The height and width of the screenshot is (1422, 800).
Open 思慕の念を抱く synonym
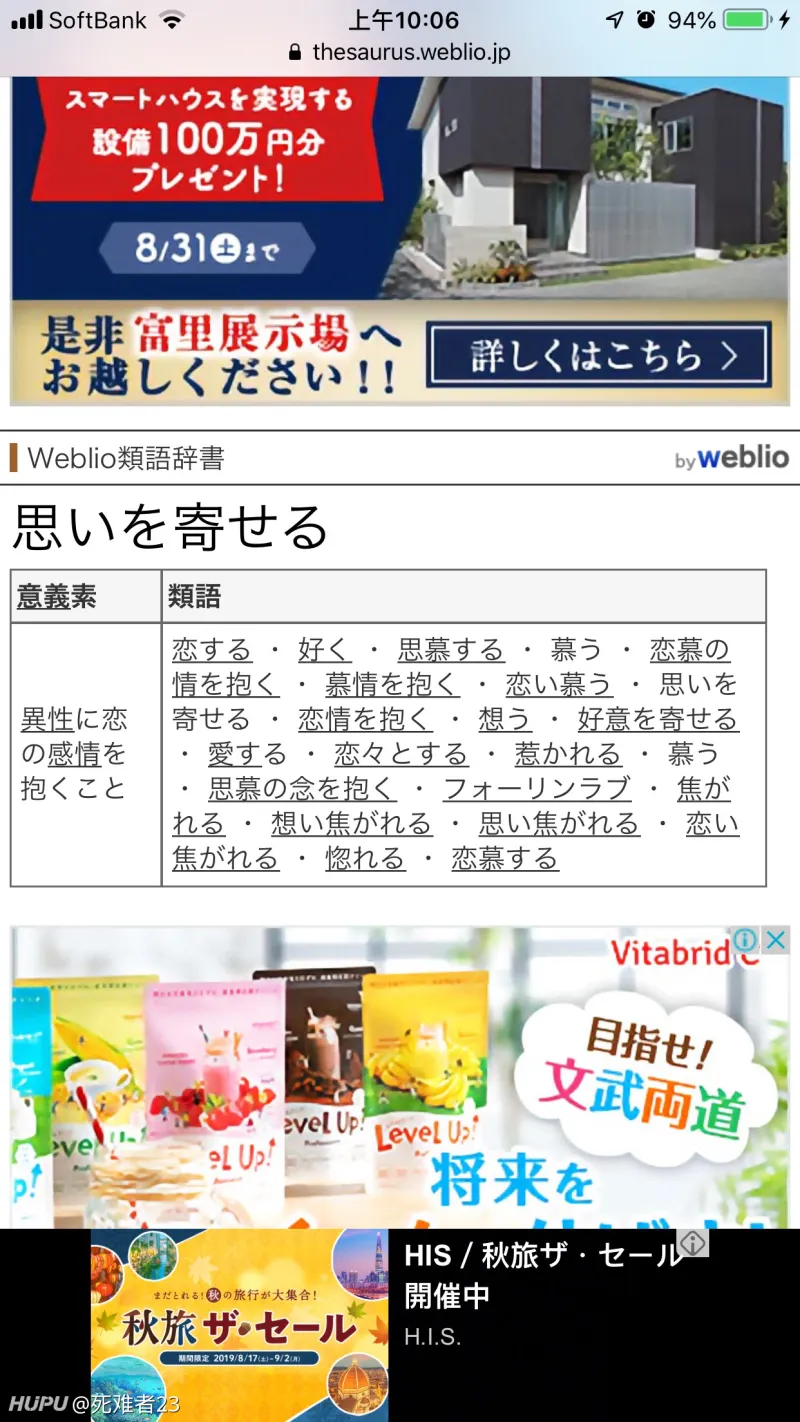[302, 789]
